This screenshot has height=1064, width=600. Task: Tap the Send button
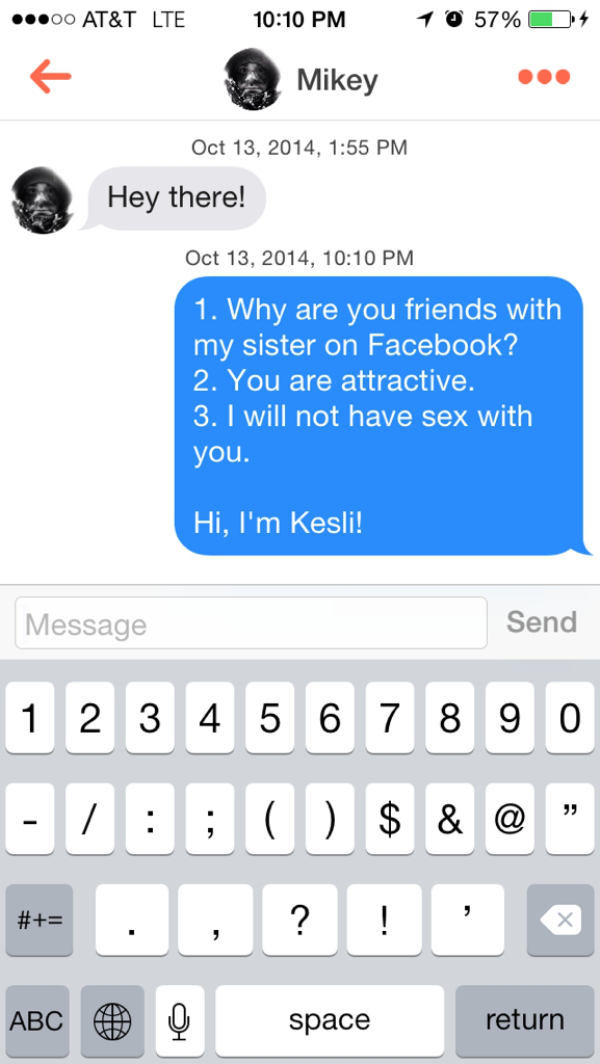[541, 622]
